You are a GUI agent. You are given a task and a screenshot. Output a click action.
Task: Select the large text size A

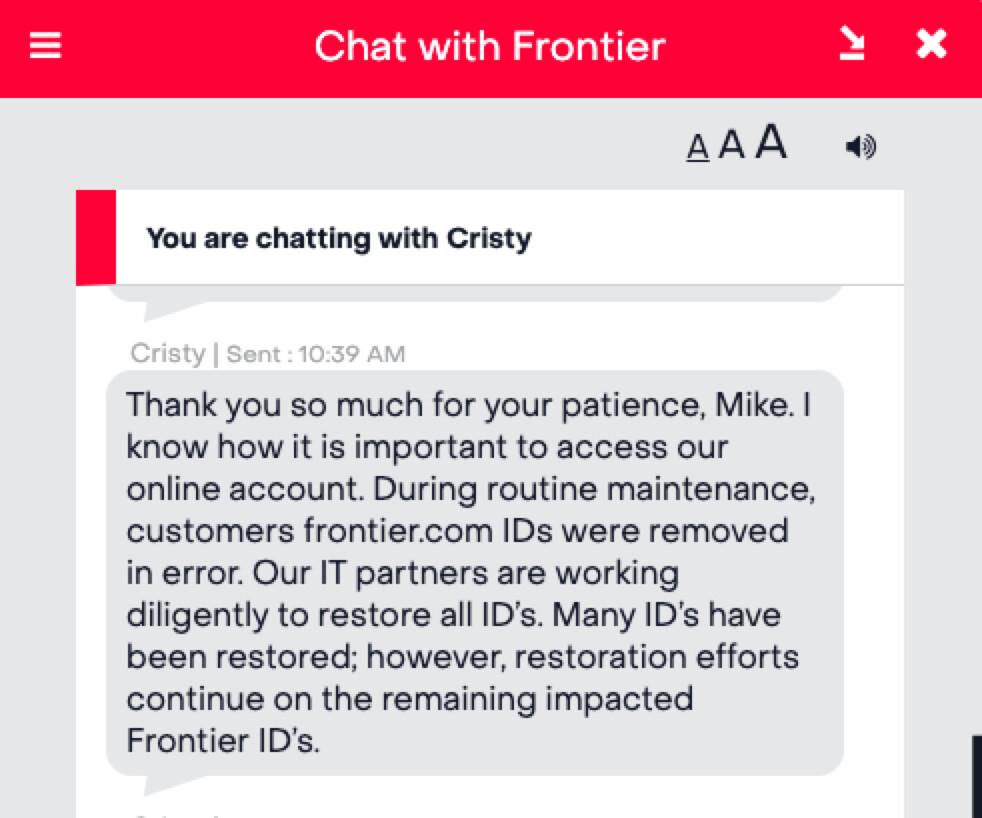[x=771, y=143]
